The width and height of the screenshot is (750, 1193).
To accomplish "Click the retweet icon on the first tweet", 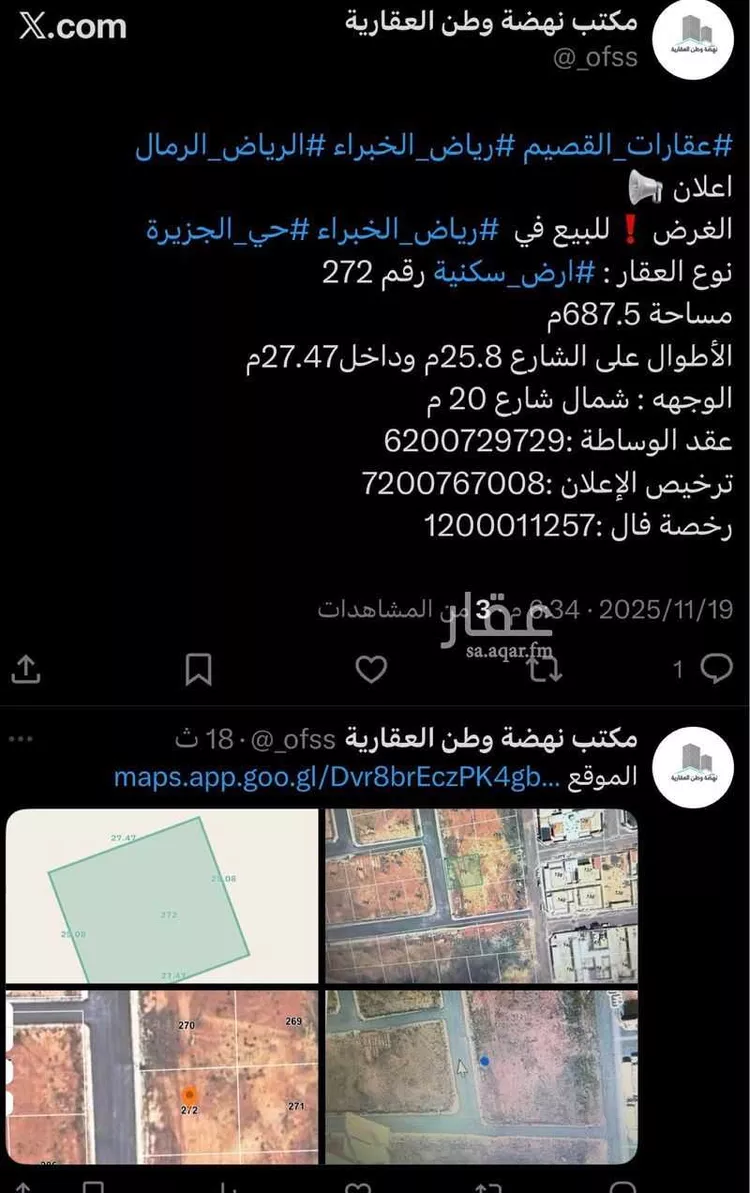I will click(546, 670).
